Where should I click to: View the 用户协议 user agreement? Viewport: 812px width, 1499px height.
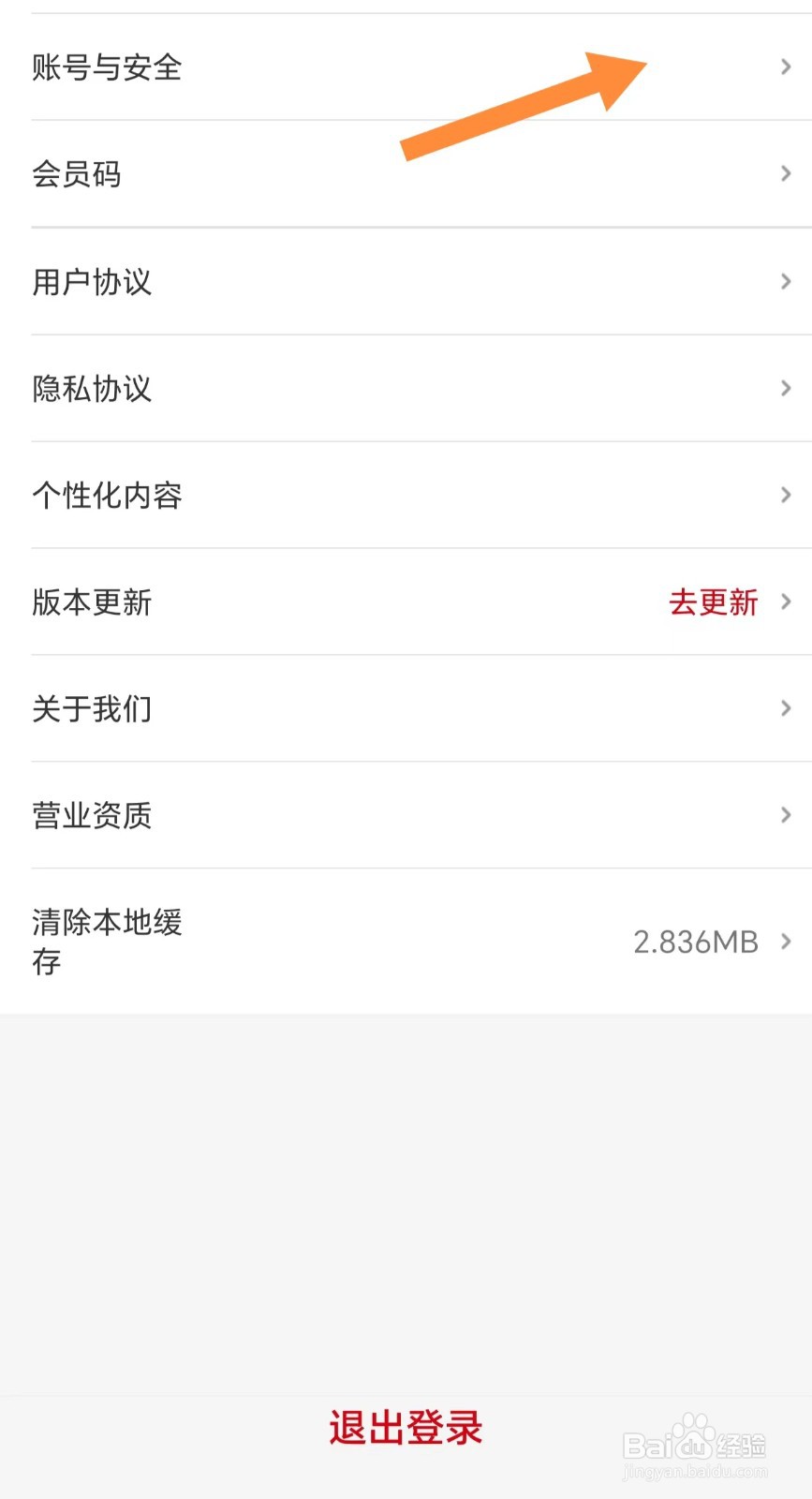(x=93, y=281)
